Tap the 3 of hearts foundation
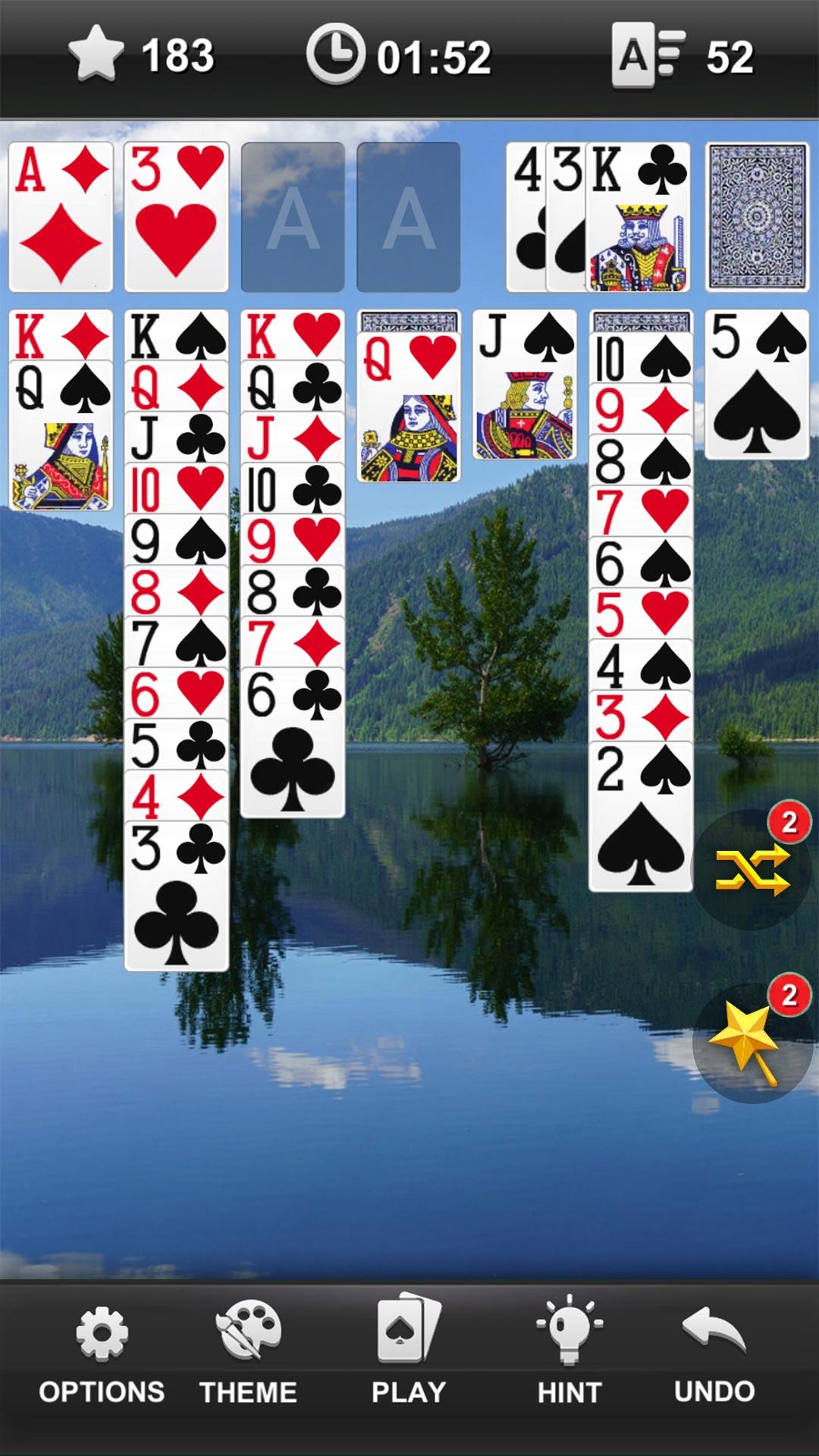 click(x=177, y=217)
